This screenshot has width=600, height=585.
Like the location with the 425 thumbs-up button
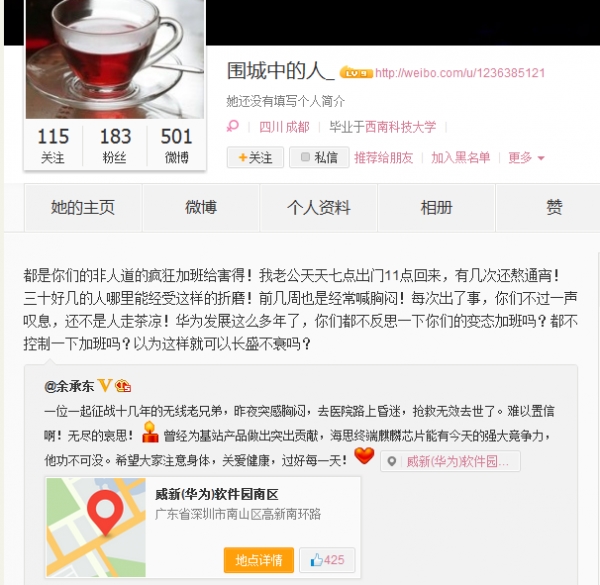click(x=327, y=560)
